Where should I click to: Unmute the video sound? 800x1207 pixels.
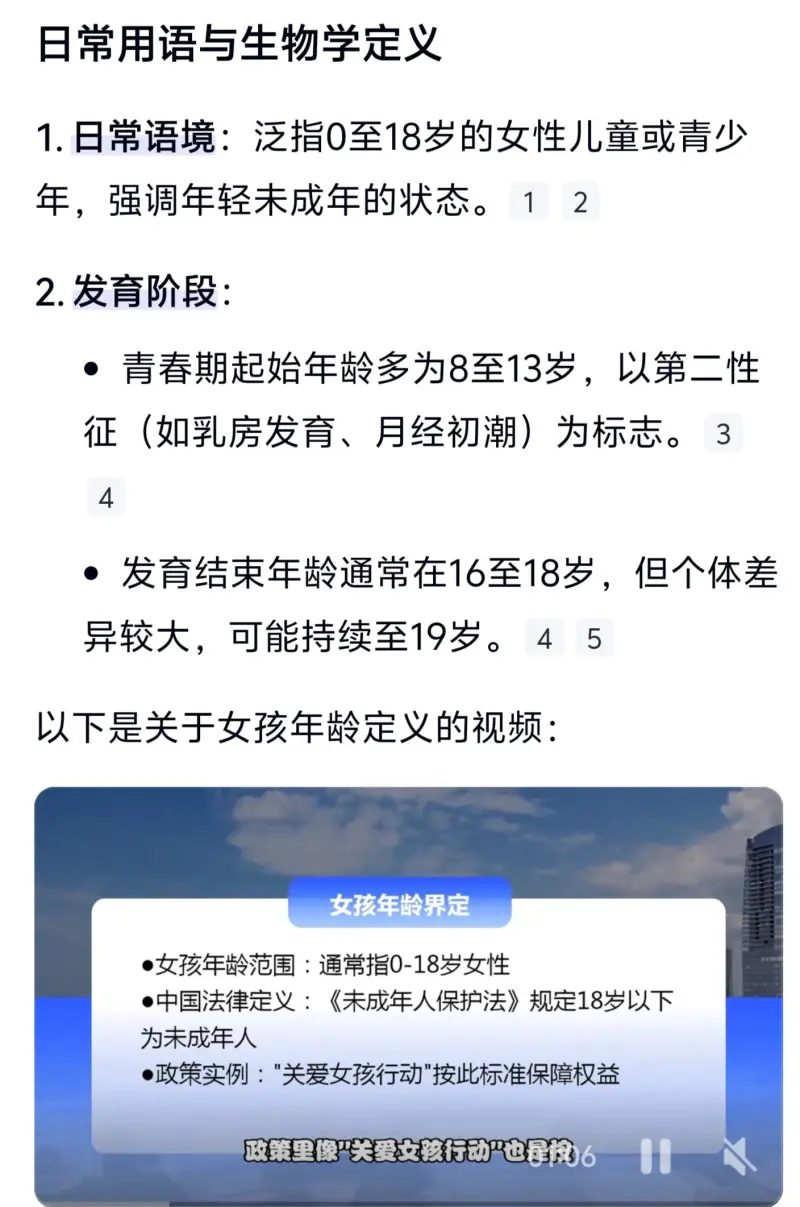(740, 1156)
